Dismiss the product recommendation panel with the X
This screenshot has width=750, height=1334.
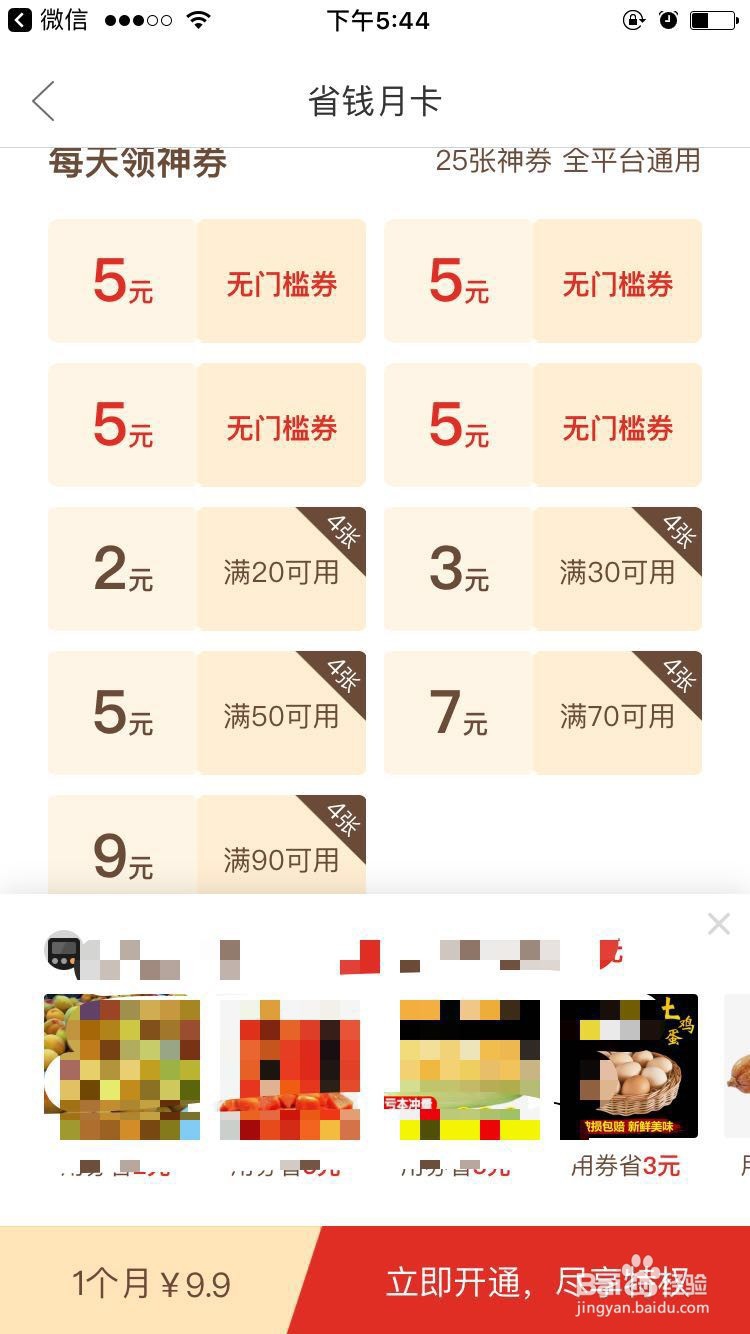click(718, 923)
